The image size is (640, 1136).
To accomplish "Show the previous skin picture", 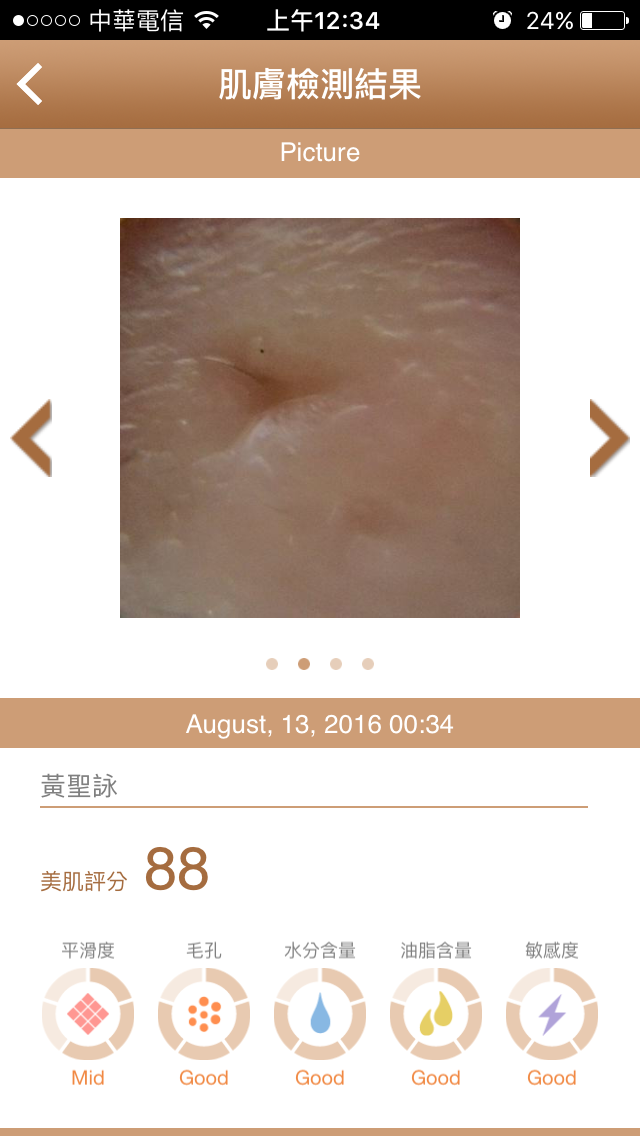I will [31, 438].
